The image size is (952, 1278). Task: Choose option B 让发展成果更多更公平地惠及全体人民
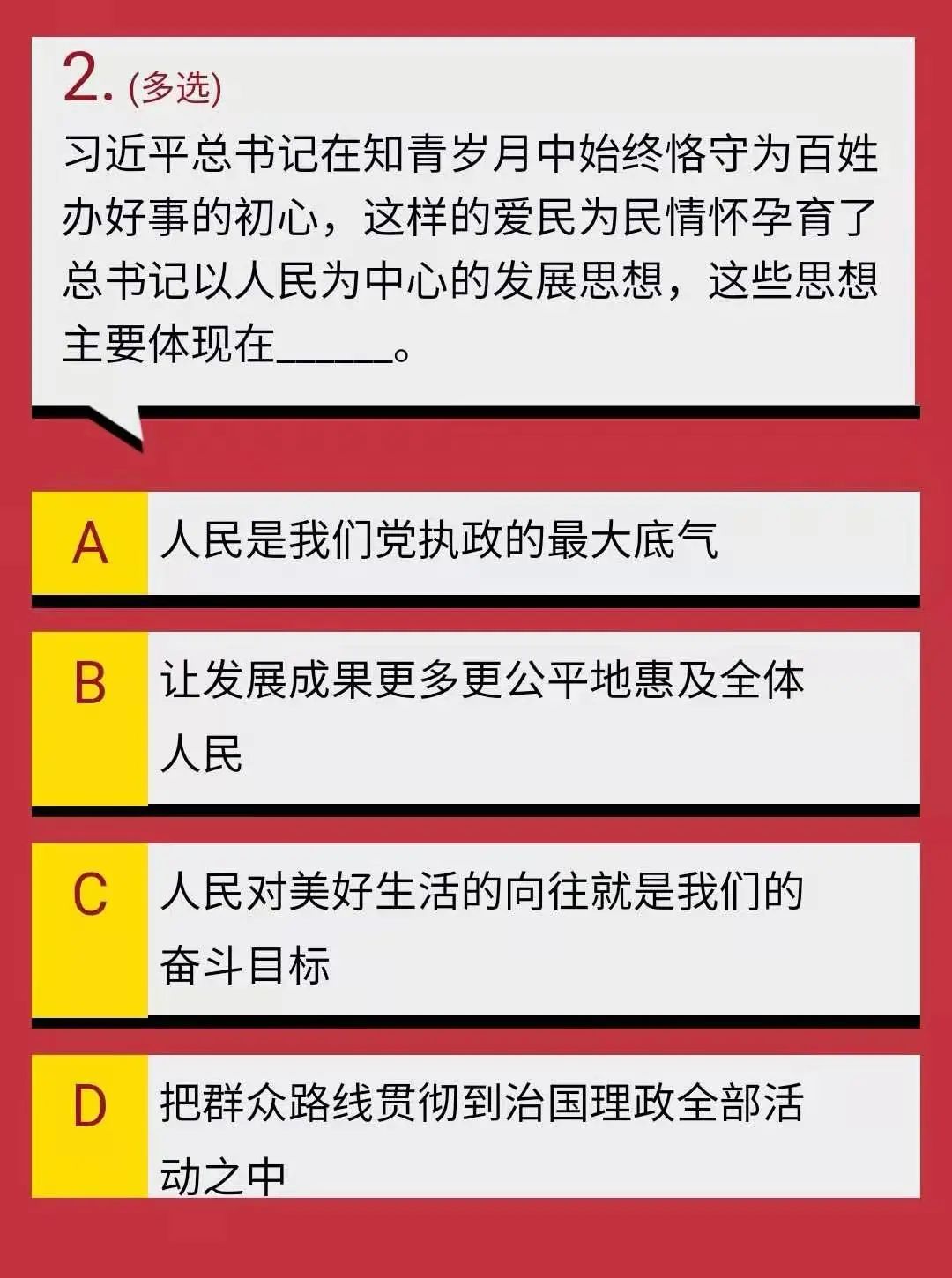point(476,717)
